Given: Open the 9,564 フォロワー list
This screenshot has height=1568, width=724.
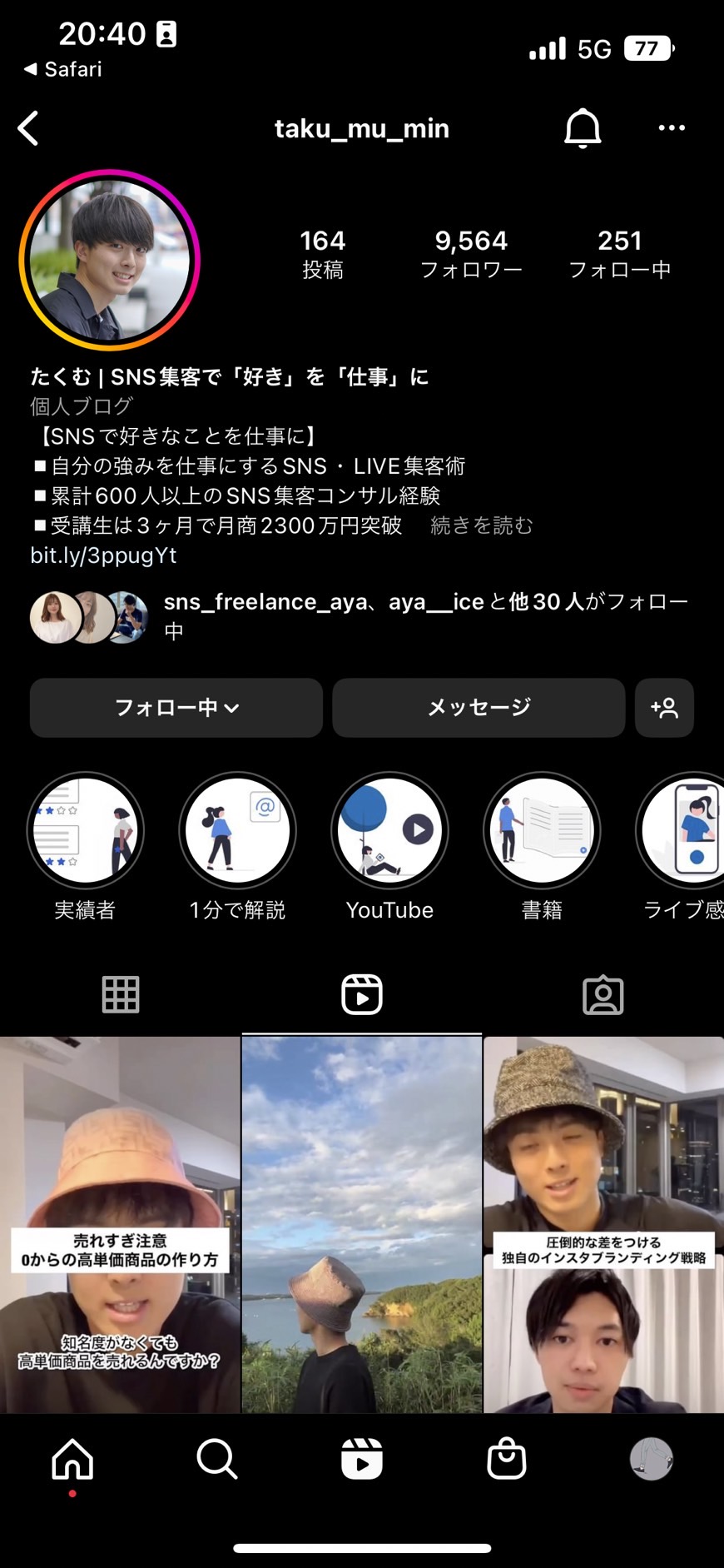Looking at the screenshot, I should 471,254.
